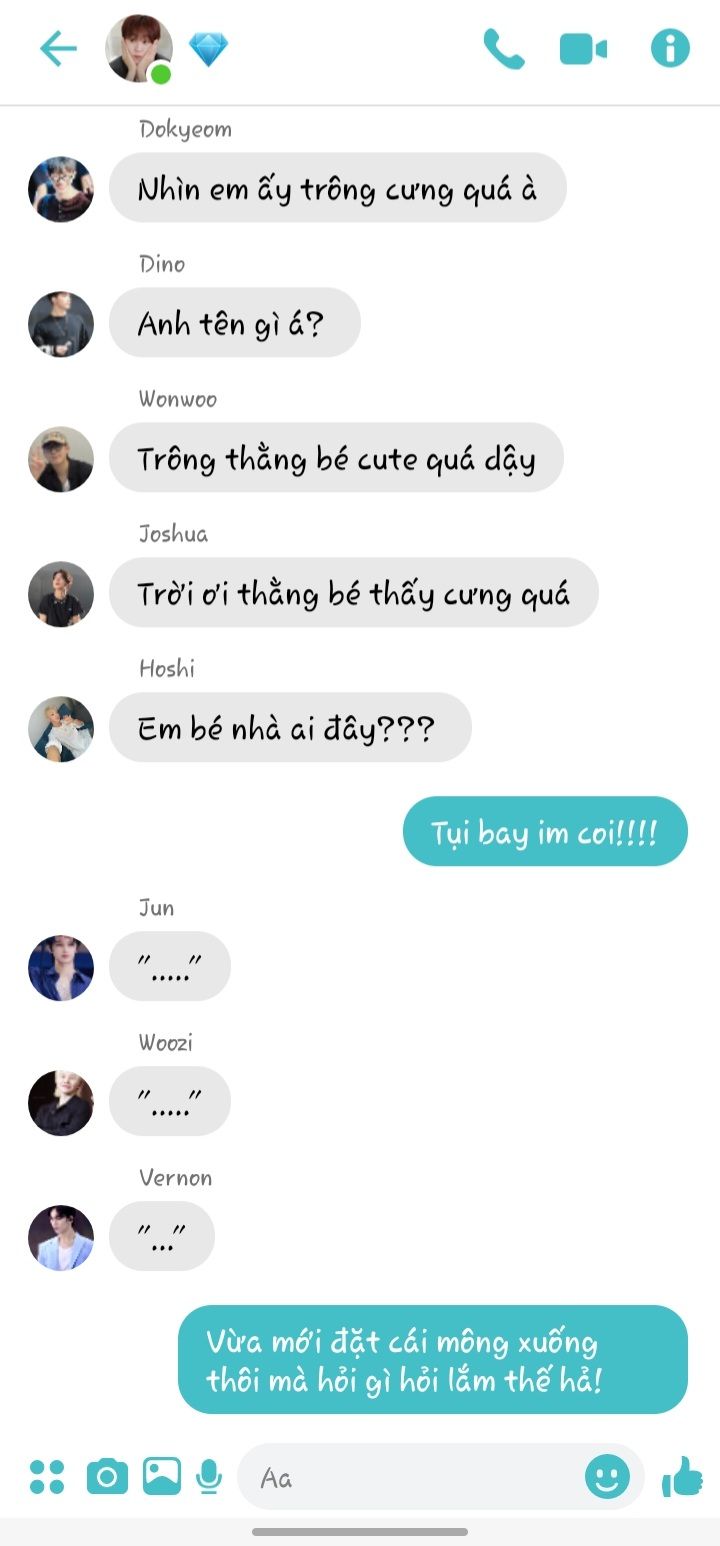Open the chat profile picture in header

tap(139, 48)
